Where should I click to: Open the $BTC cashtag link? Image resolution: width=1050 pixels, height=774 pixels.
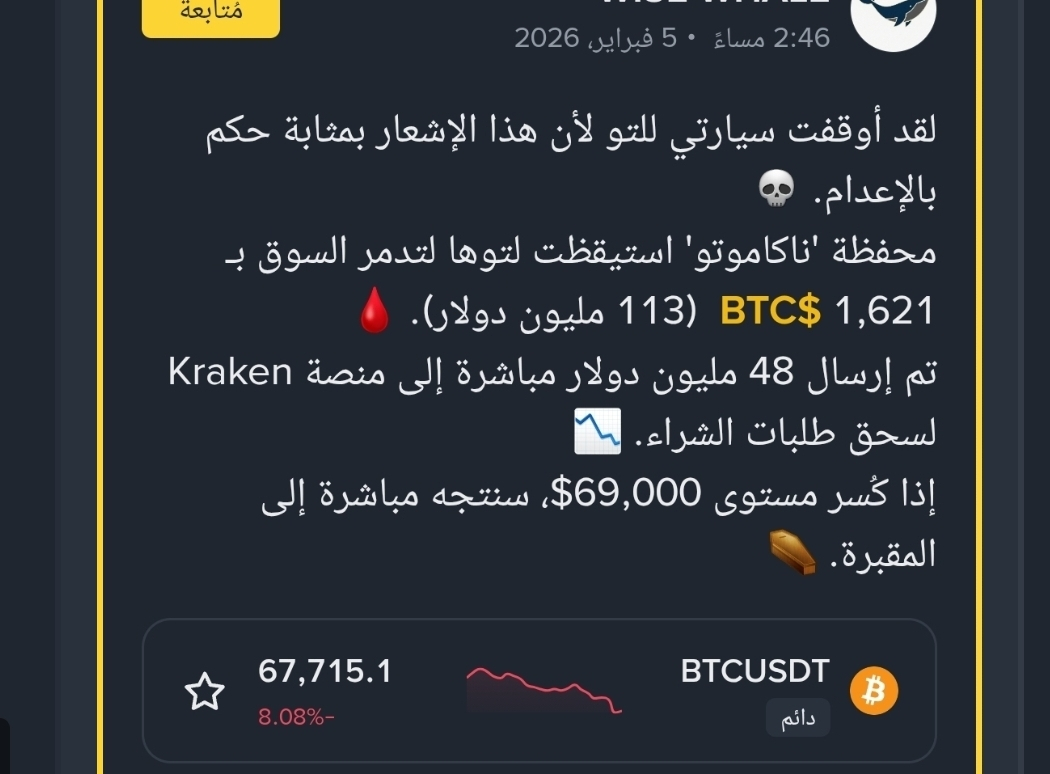coord(770,312)
